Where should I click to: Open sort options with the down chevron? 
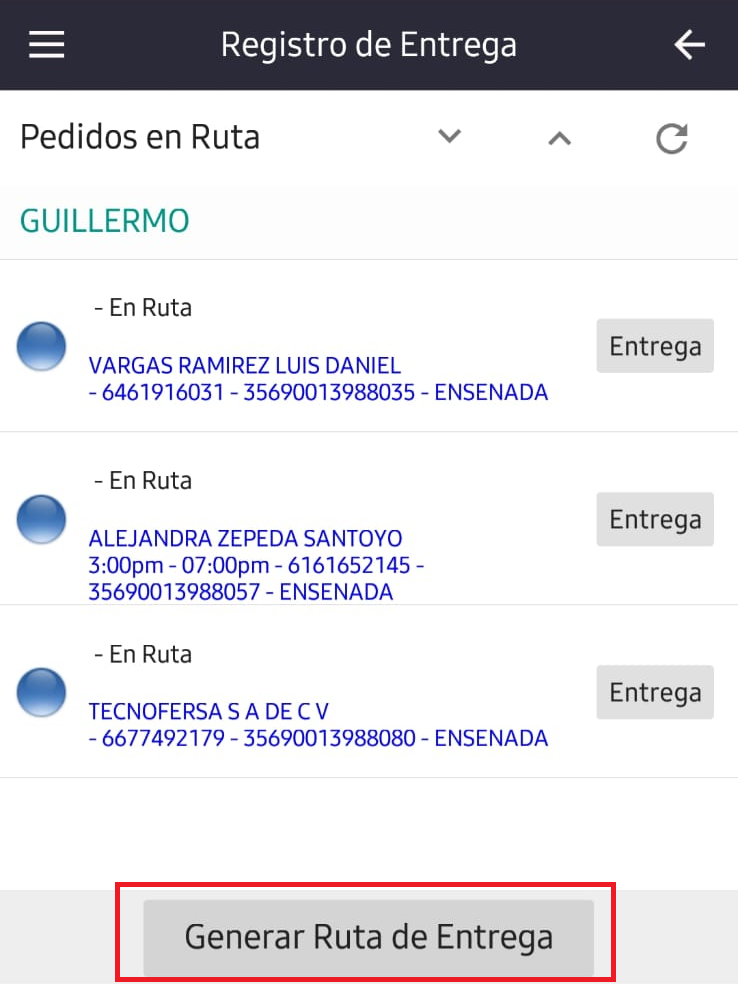coord(448,138)
